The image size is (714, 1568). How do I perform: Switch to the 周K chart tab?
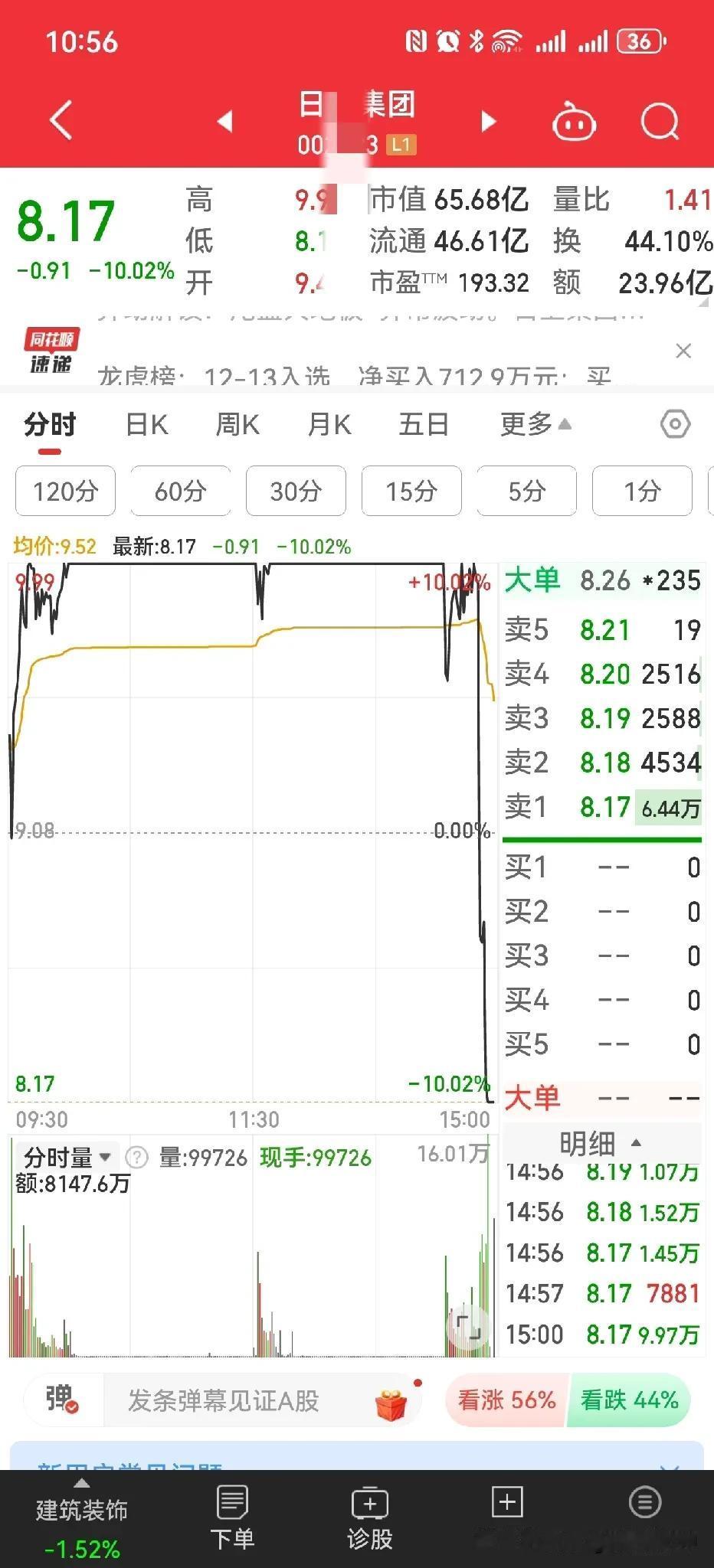tap(237, 424)
